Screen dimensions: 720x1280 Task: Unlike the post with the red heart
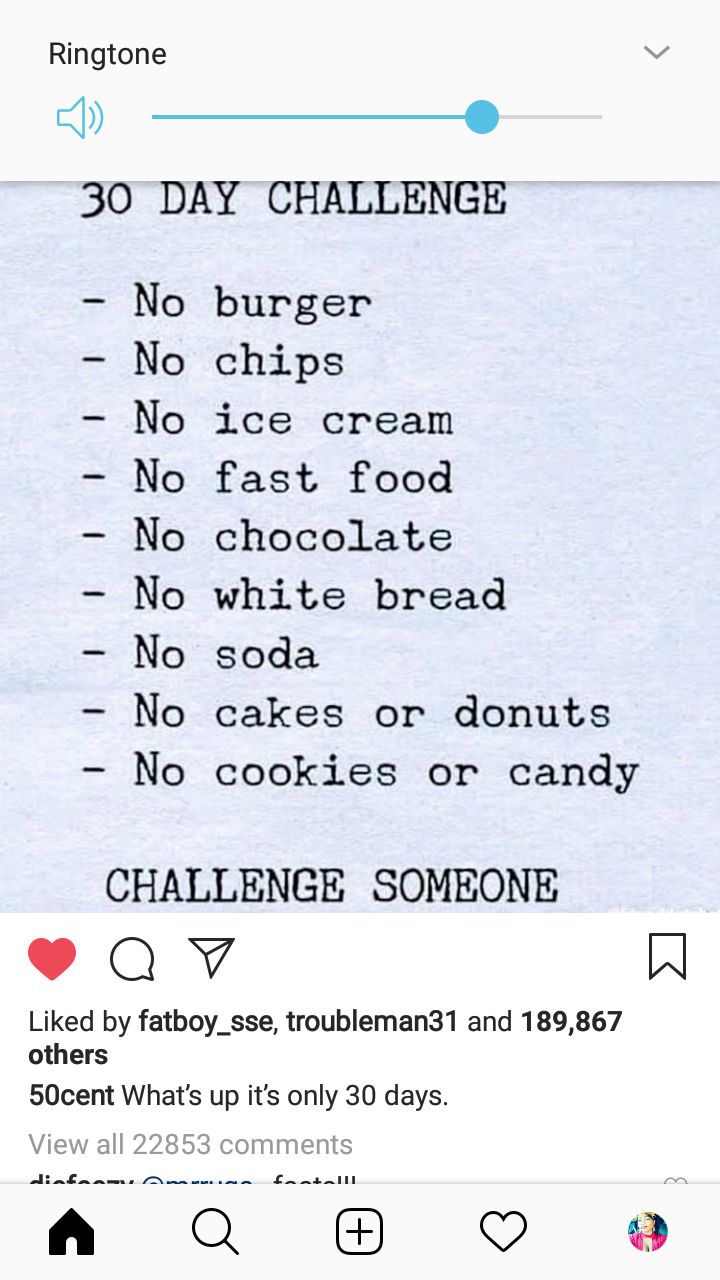(52, 959)
